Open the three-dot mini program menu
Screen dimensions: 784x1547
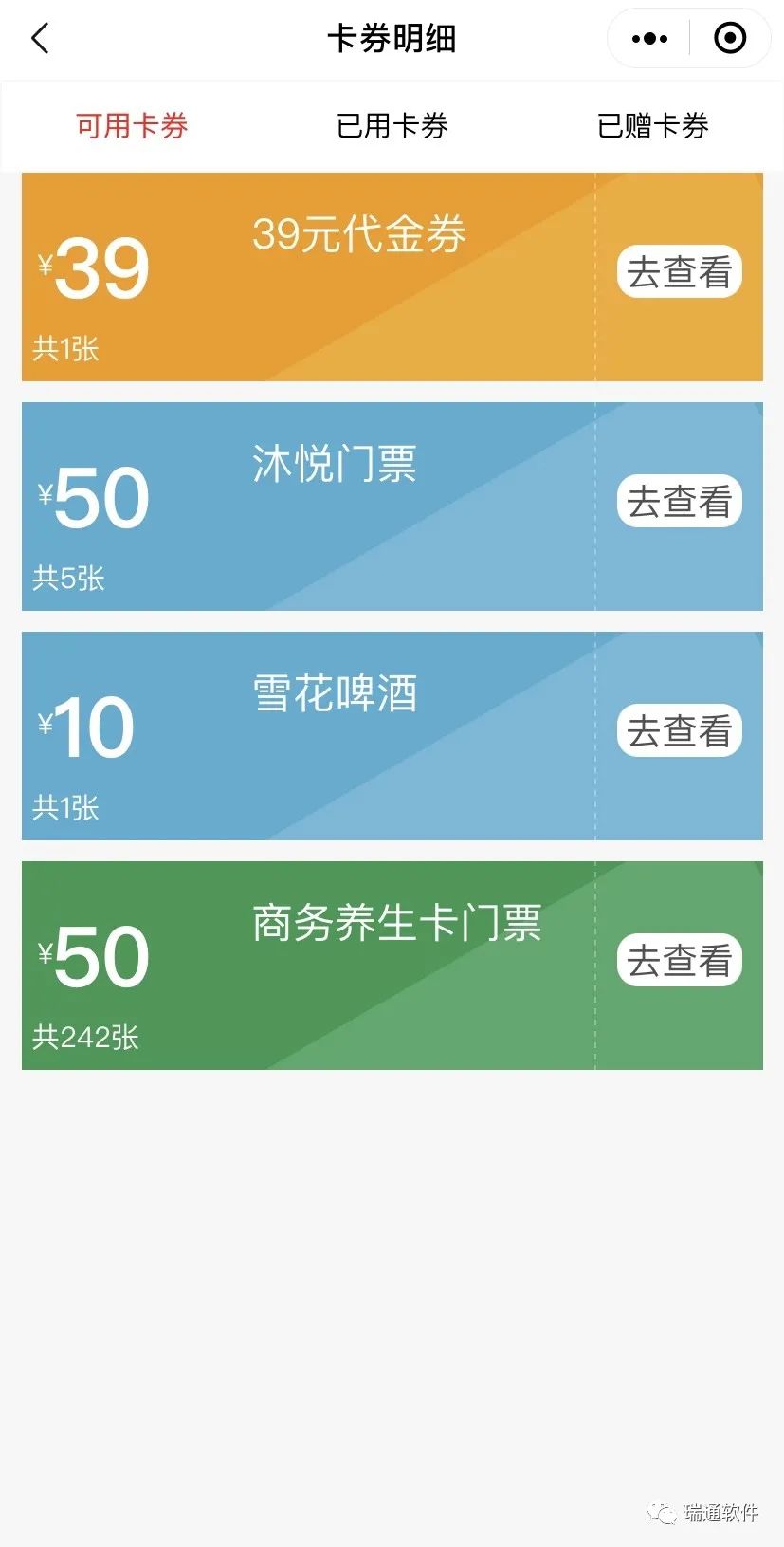coord(649,39)
